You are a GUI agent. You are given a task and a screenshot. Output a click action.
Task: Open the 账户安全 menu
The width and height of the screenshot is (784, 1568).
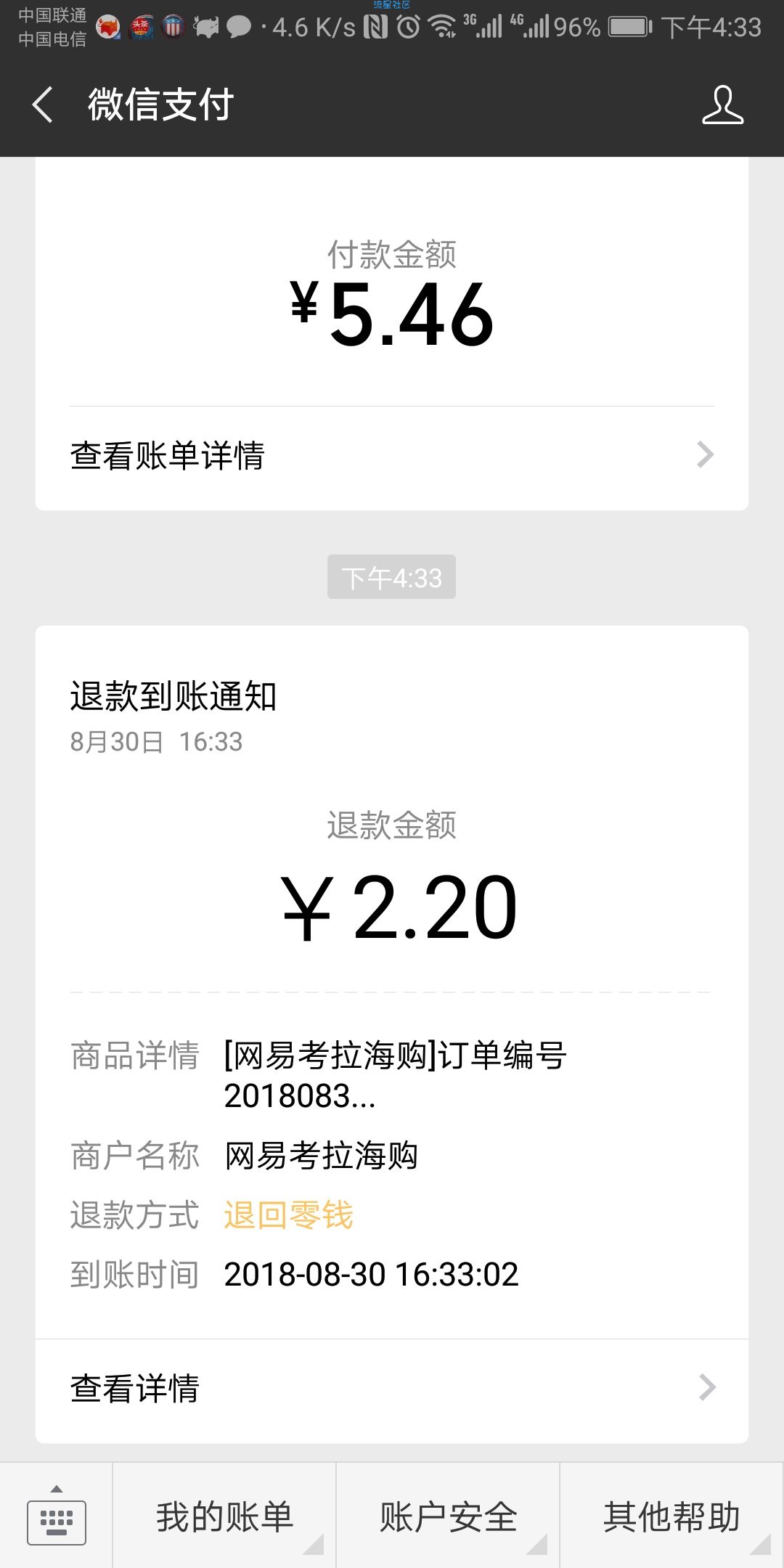448,1517
